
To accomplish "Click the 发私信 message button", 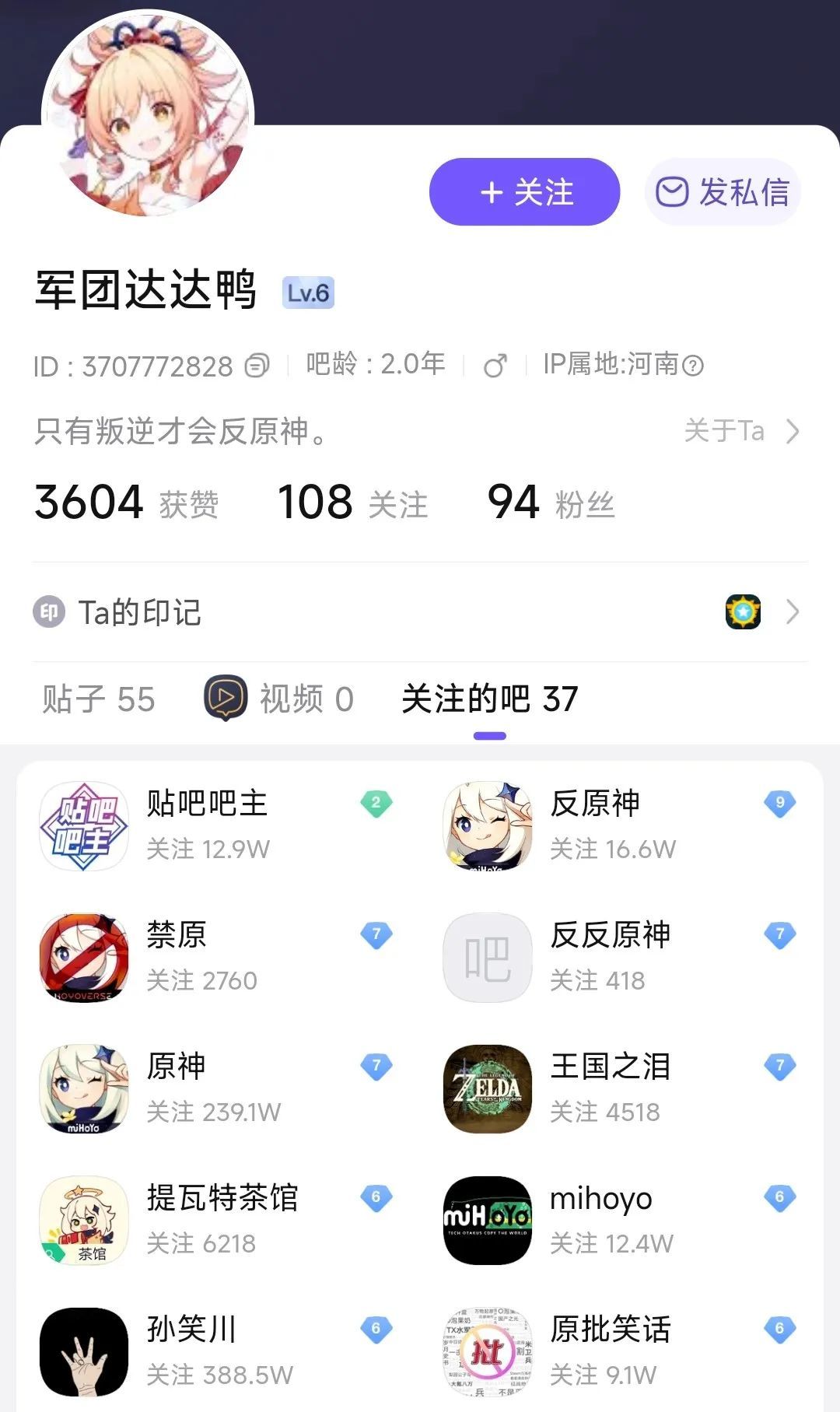I will [723, 191].
